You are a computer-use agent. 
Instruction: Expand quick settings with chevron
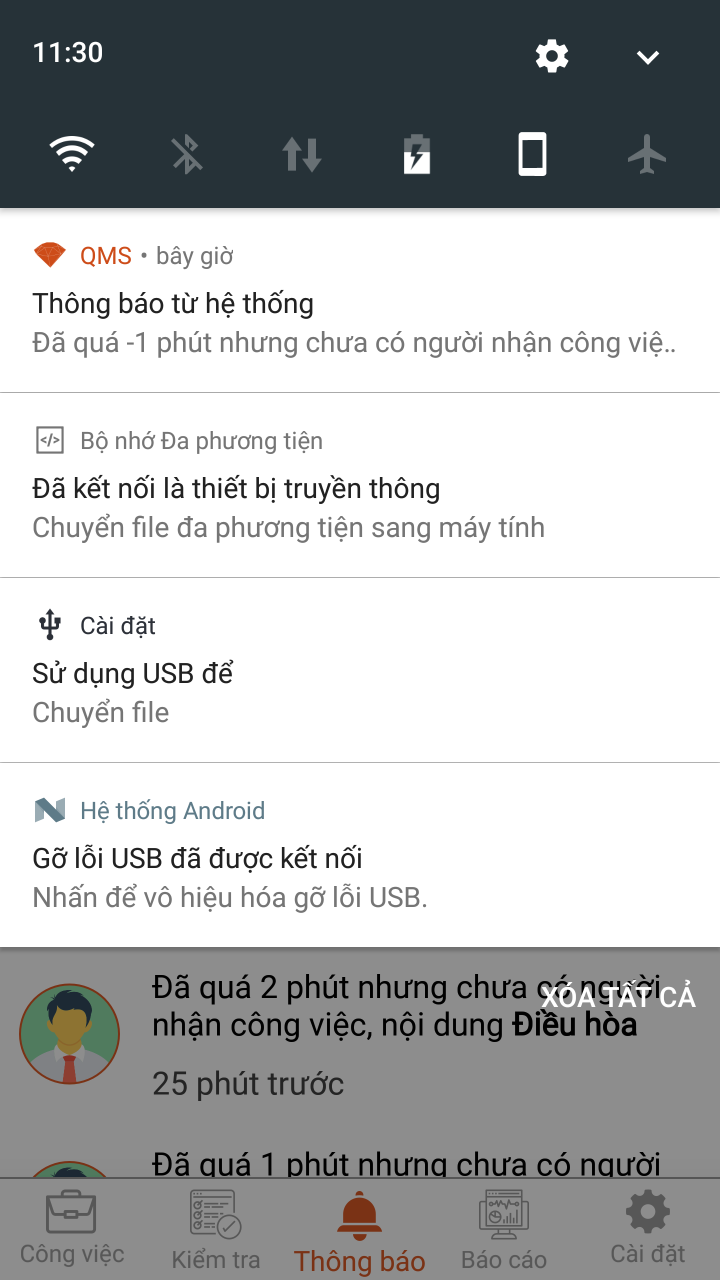tap(648, 57)
